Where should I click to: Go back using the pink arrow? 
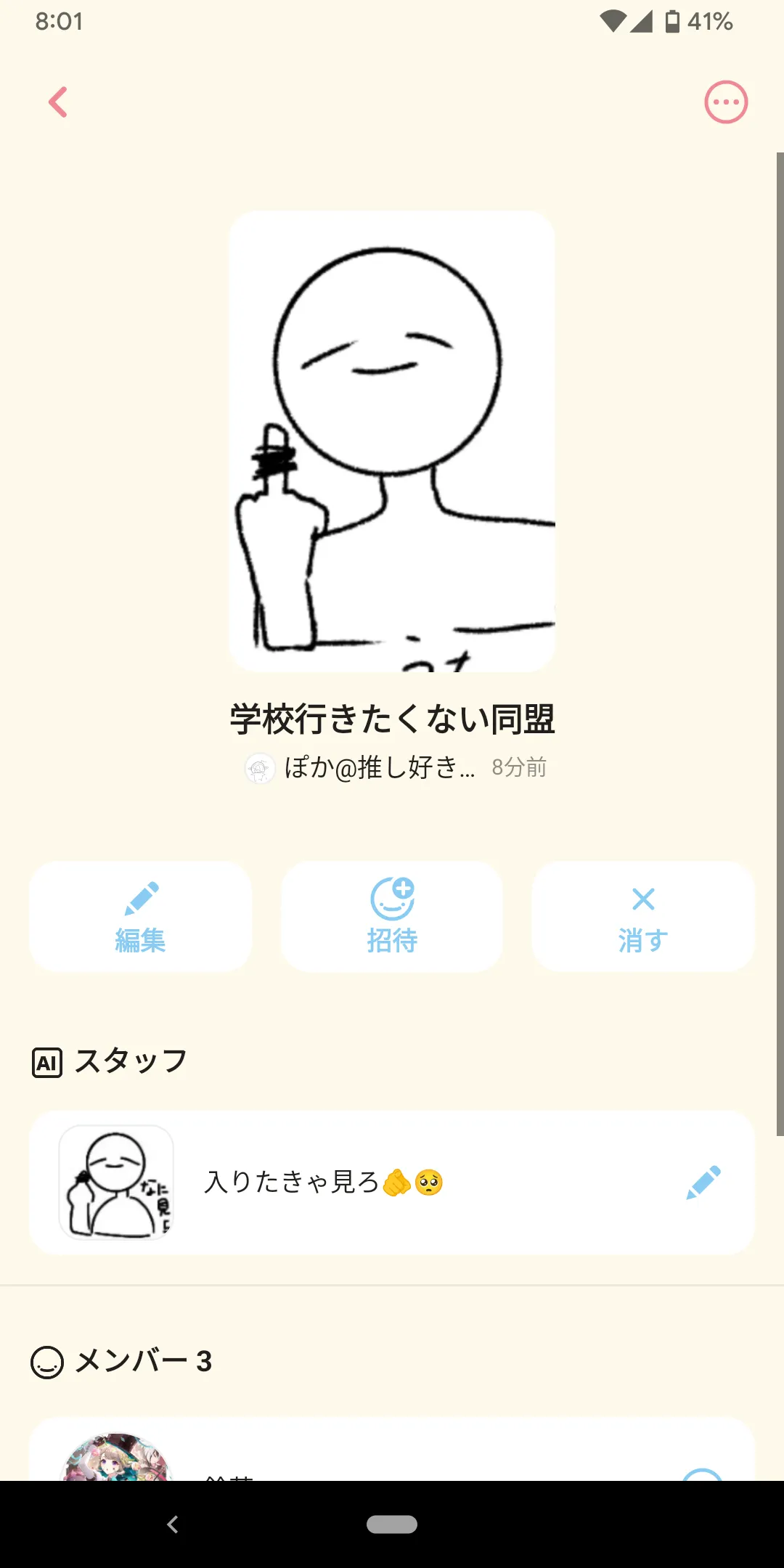[58, 102]
